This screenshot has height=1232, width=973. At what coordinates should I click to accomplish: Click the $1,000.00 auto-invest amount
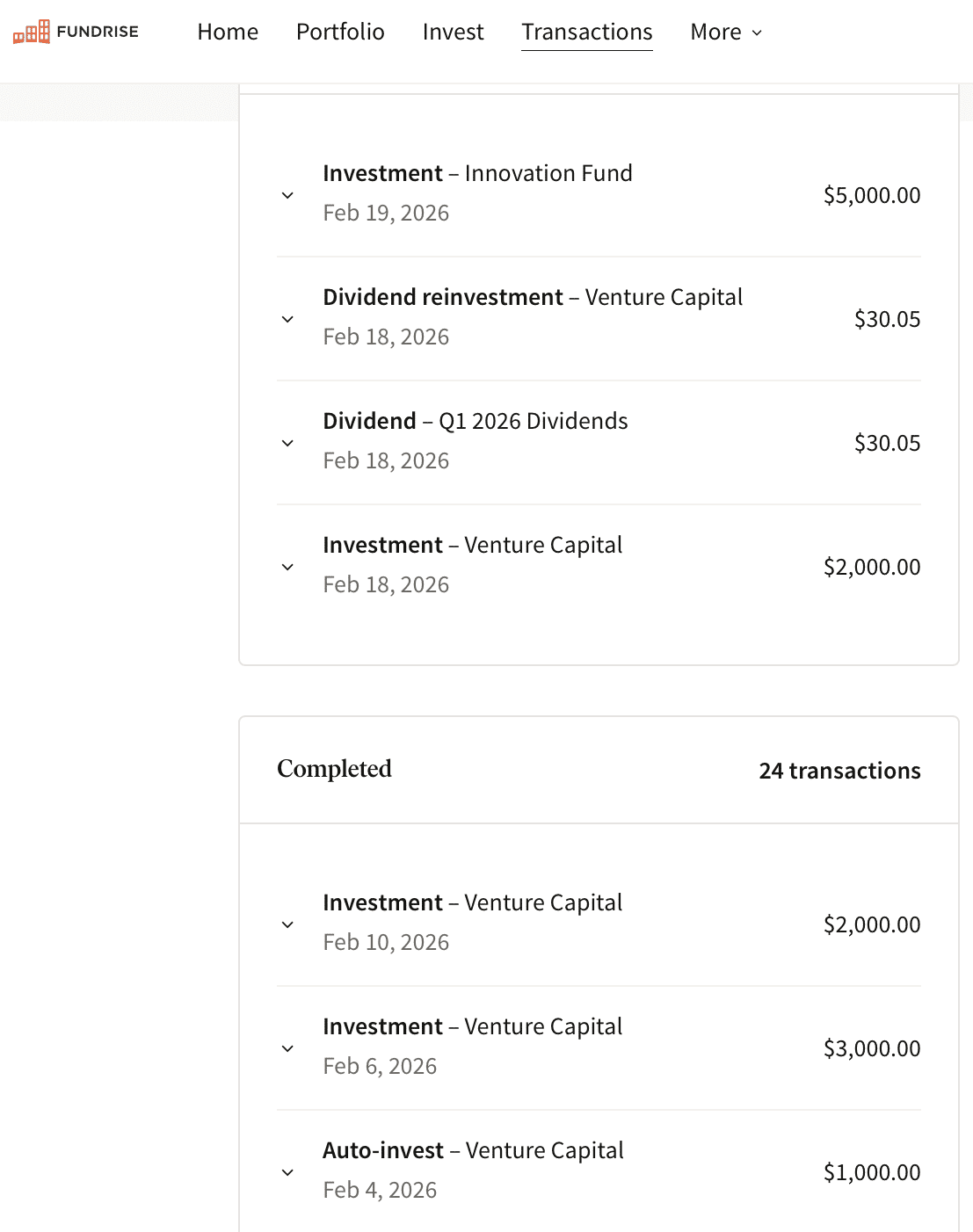[872, 1172]
